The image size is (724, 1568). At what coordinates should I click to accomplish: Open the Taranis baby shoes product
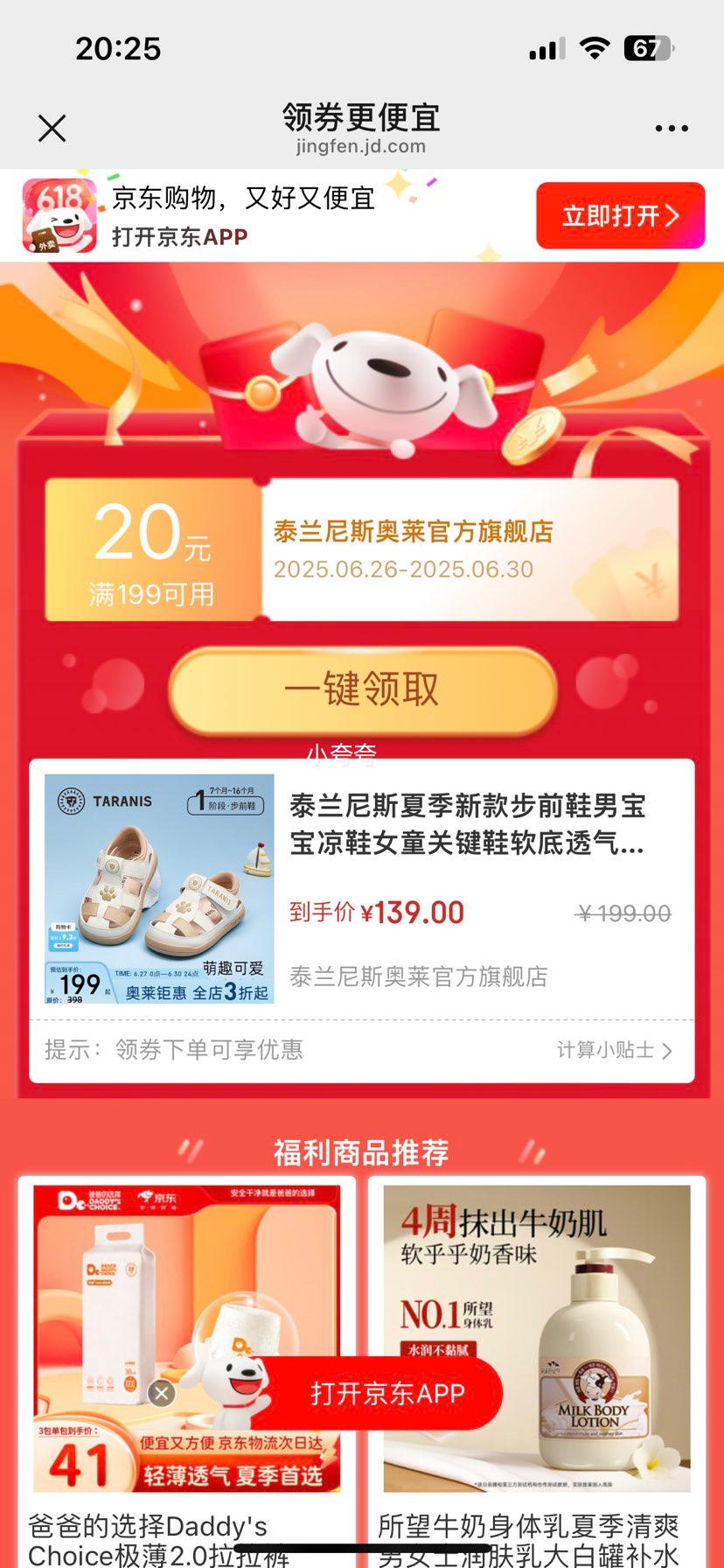pyautogui.click(x=362, y=888)
